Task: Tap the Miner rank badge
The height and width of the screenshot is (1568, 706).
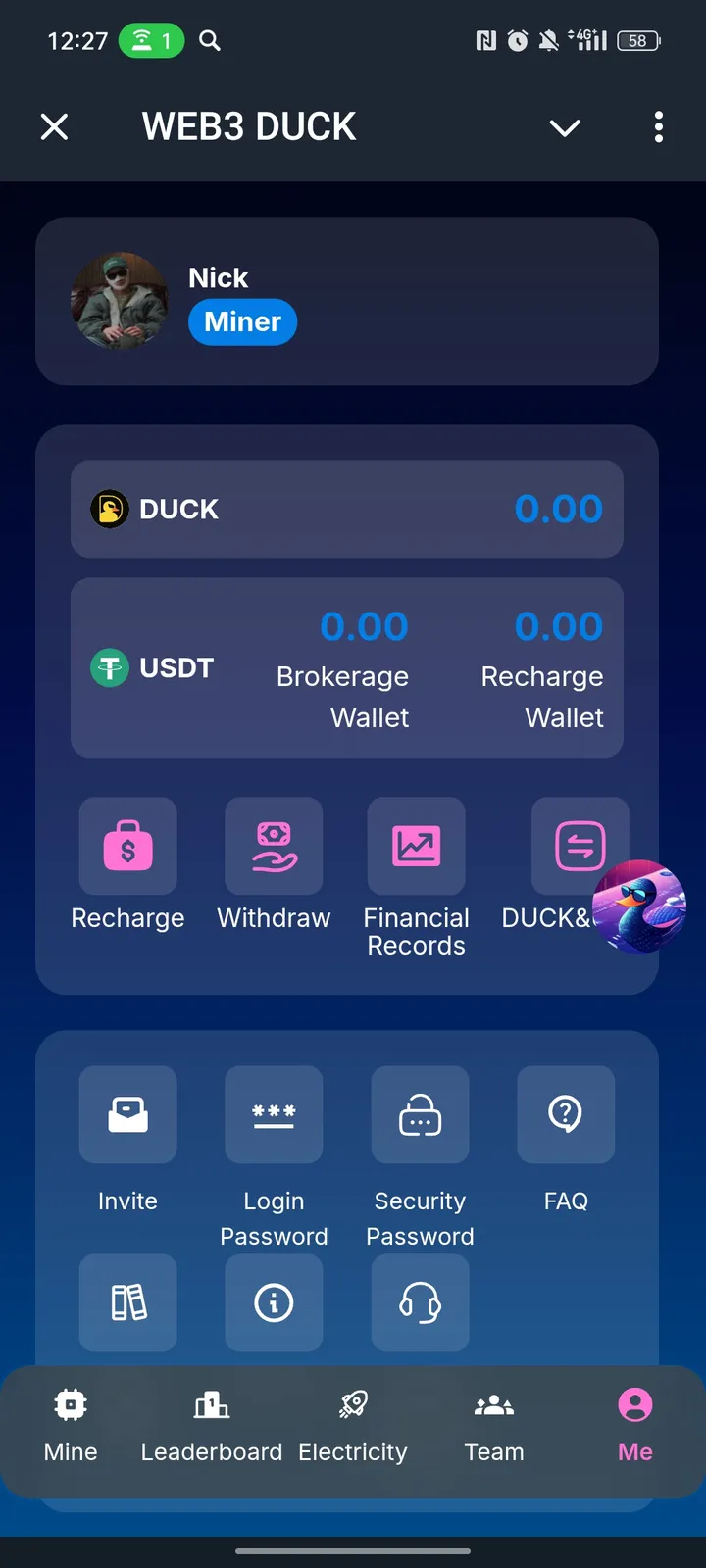Action: 242,321
